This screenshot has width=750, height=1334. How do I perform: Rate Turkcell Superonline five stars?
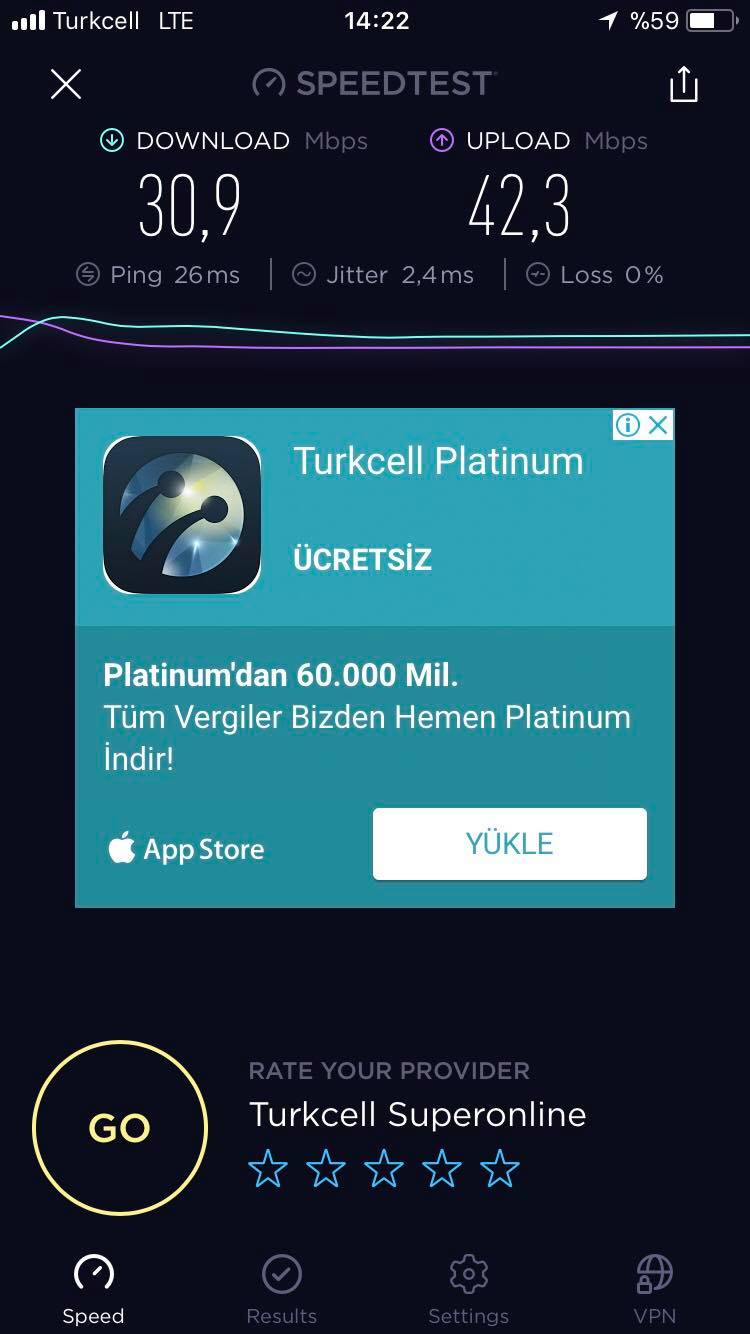pos(500,1168)
